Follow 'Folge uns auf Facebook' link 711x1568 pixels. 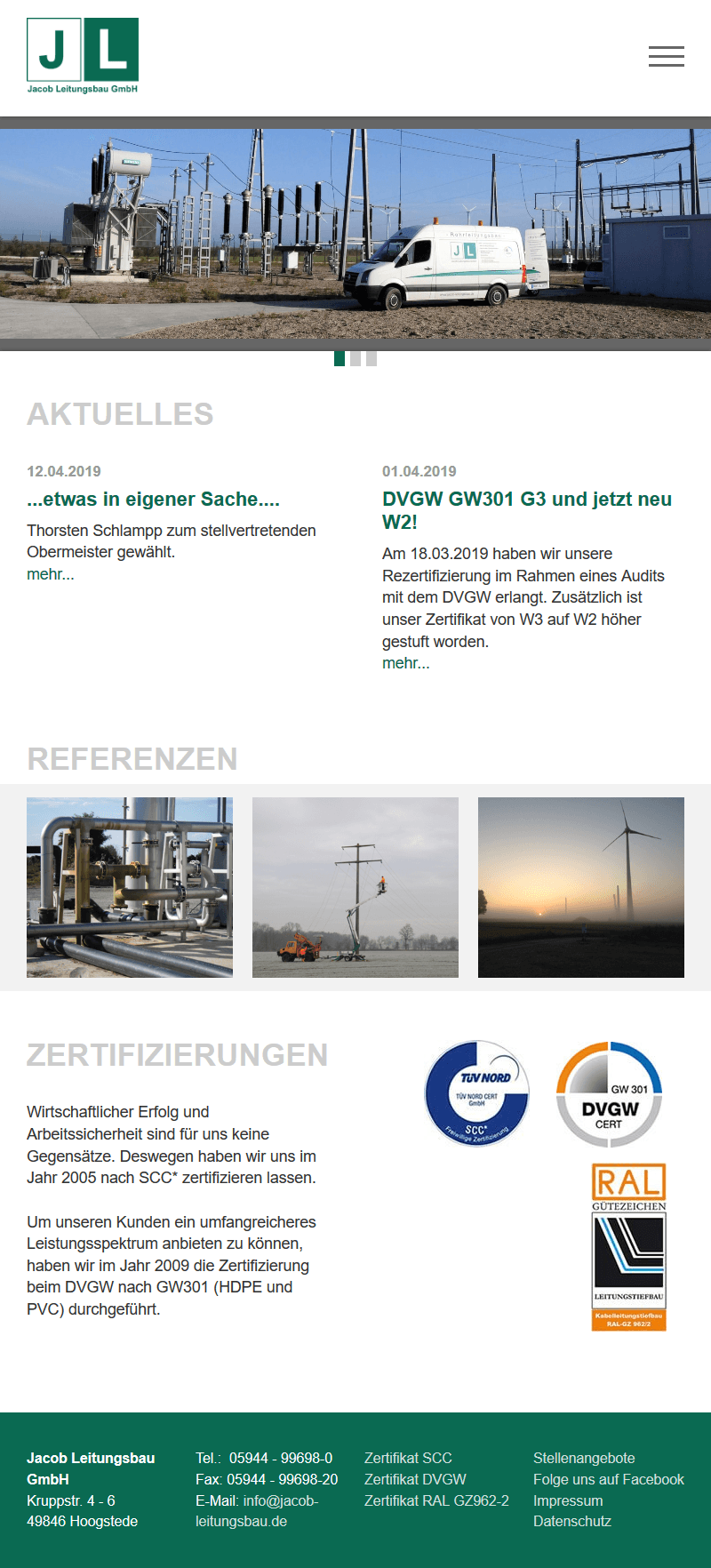[x=608, y=1479]
